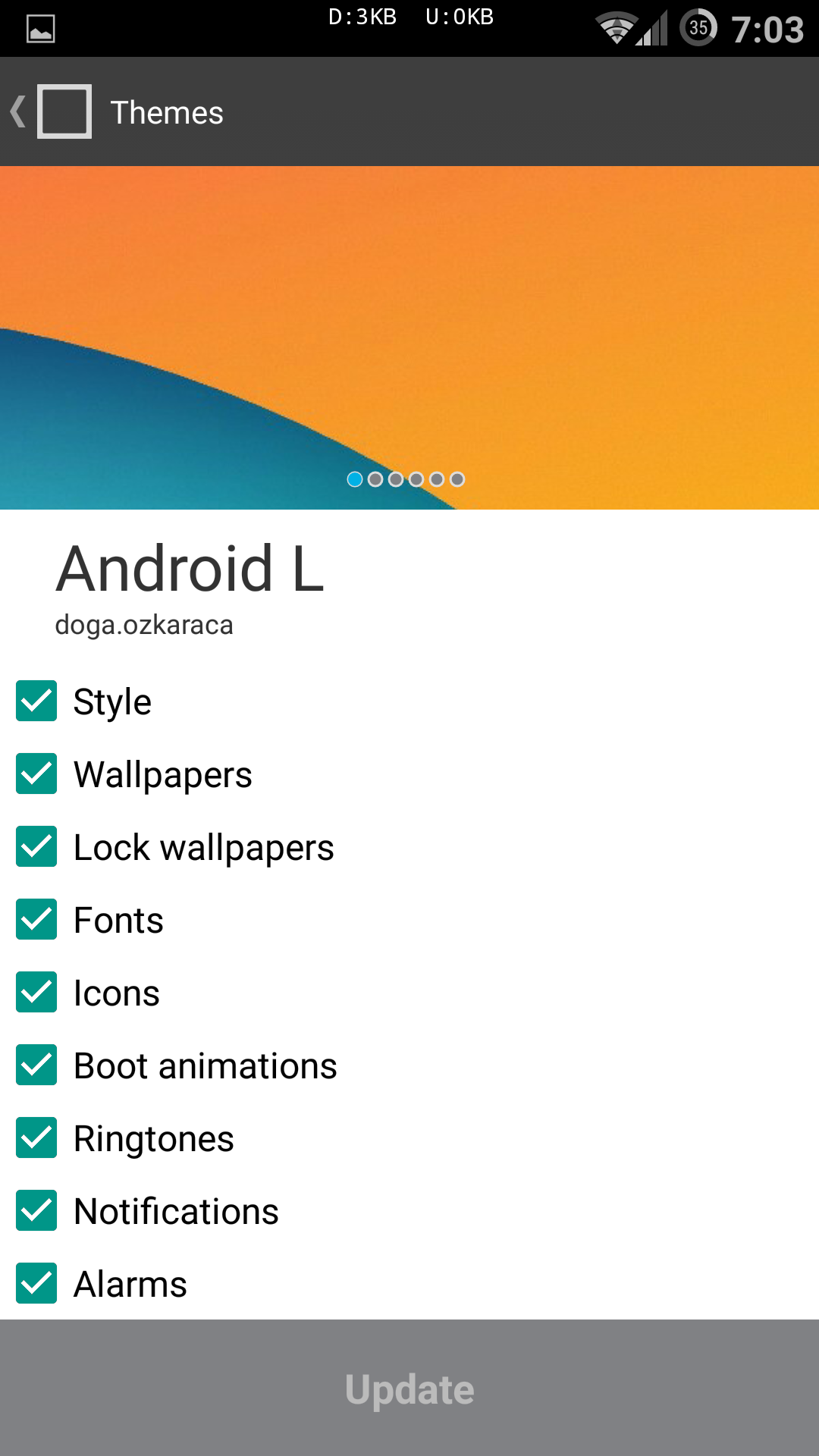
Task: Uncheck the Wallpapers checkbox
Action: tap(36, 773)
